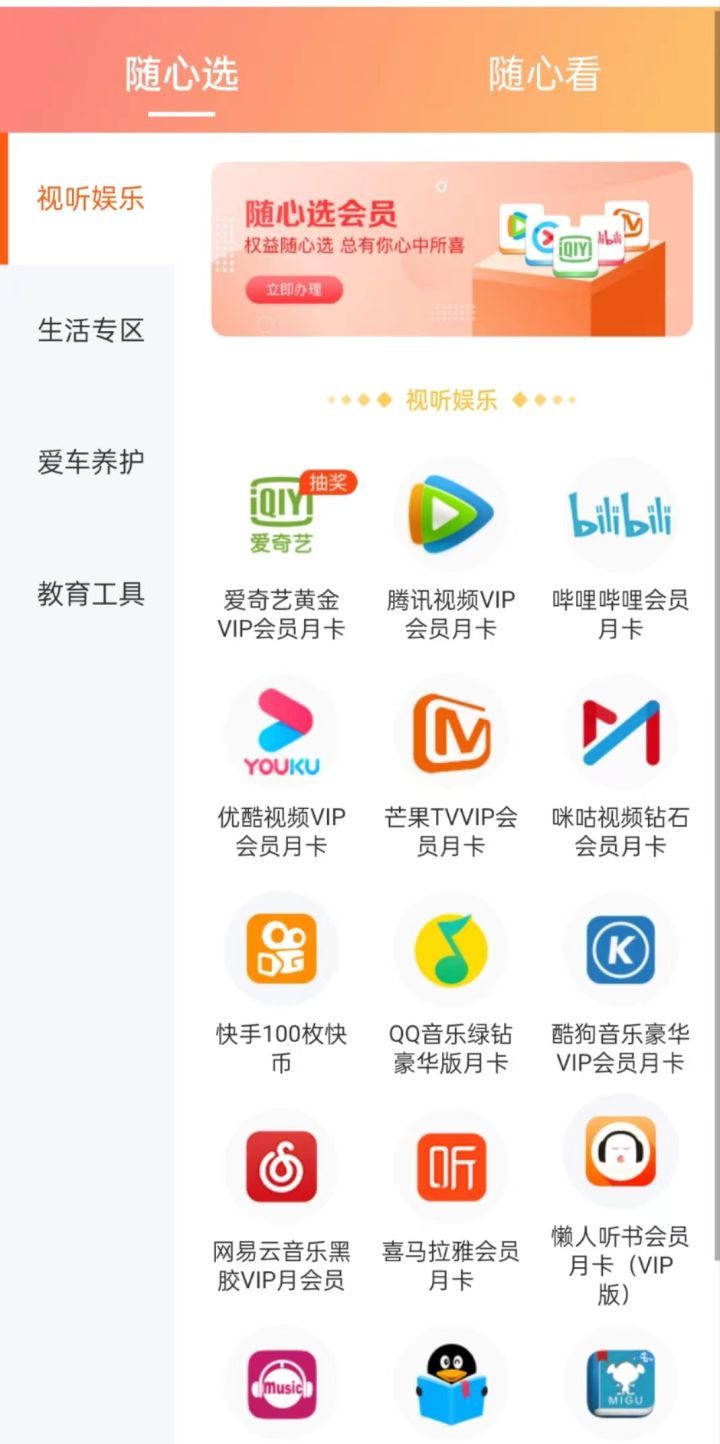Go to the 教育工具 category
The height and width of the screenshot is (1444, 720).
[91, 594]
